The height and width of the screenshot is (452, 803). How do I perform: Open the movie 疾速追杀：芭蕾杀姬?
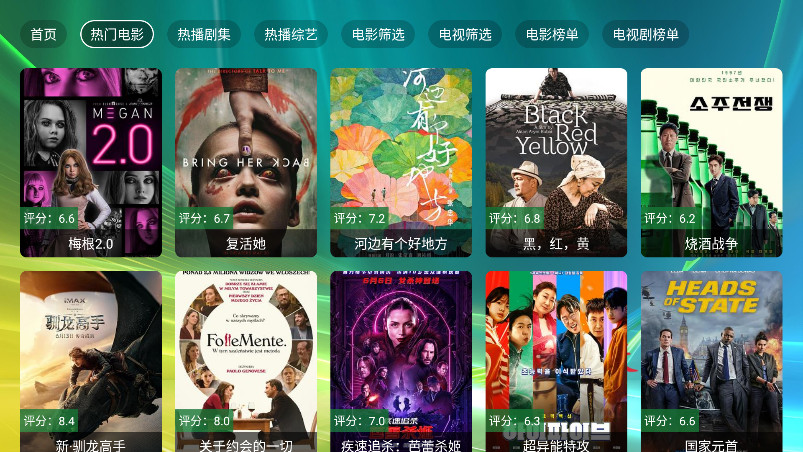pyautogui.click(x=401, y=360)
